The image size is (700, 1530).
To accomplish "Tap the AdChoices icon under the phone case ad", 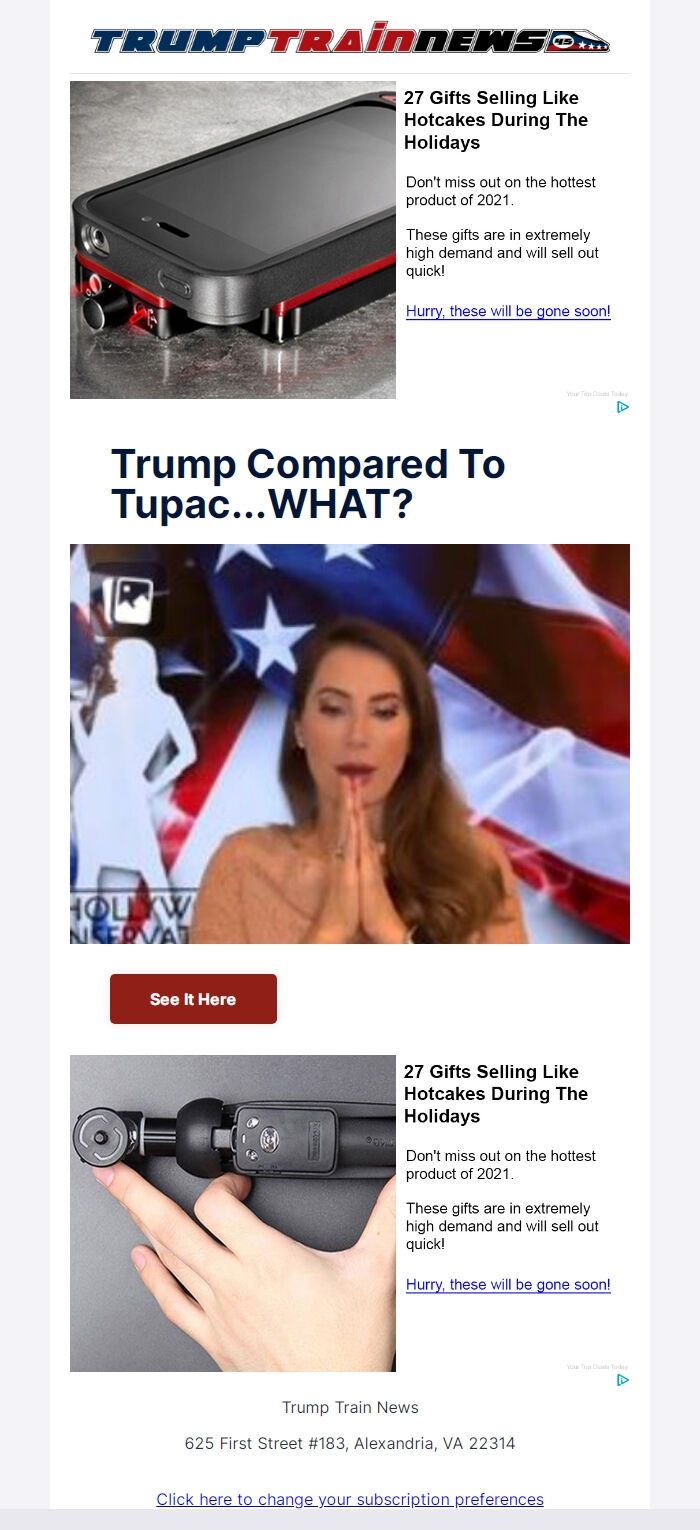I will (x=622, y=407).
